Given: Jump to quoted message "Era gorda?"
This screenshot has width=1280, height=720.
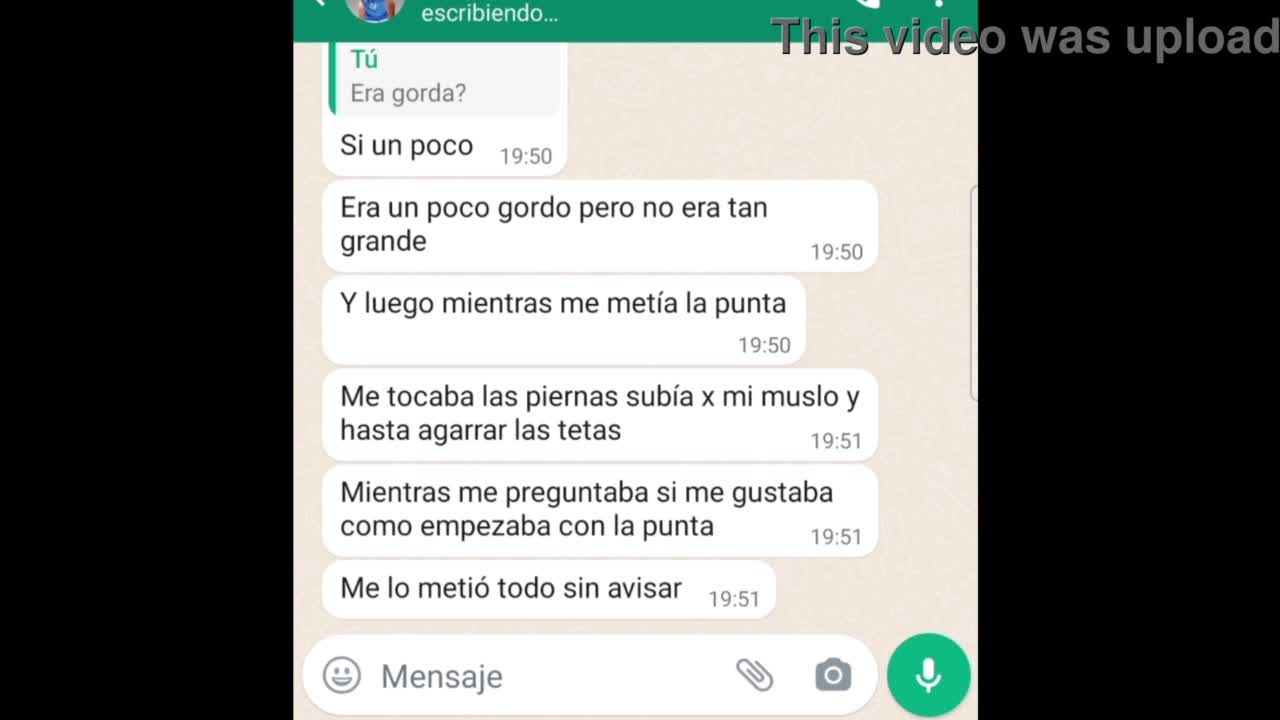Looking at the screenshot, I should coord(445,80).
